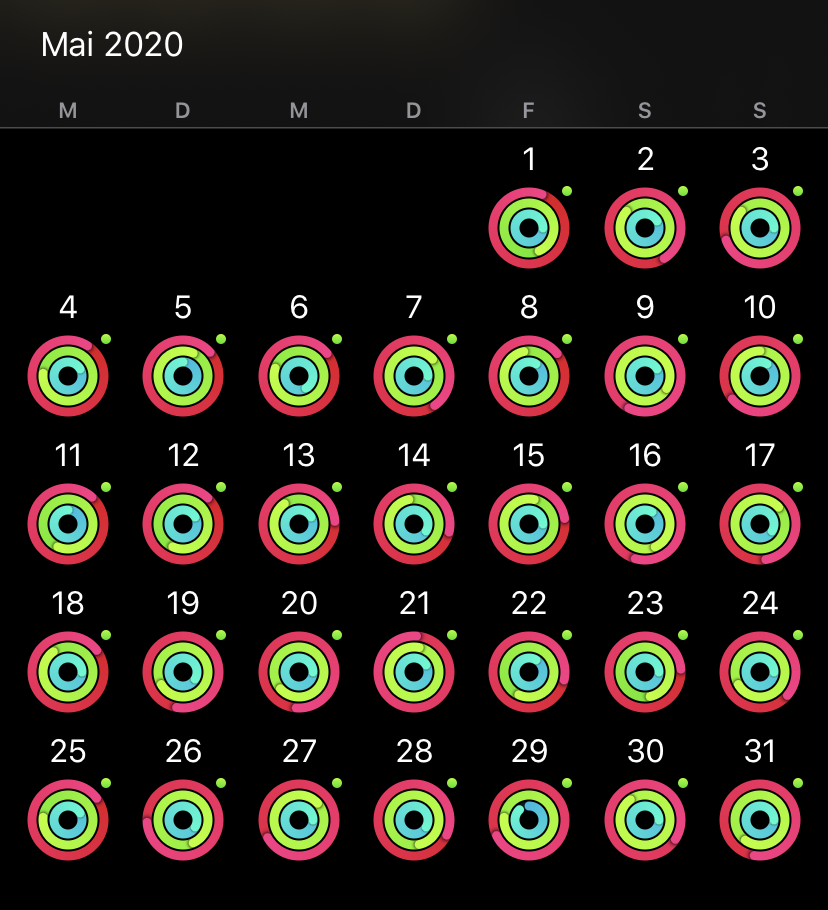Tap the rings under May 10
The height and width of the screenshot is (910, 828).
(760, 376)
